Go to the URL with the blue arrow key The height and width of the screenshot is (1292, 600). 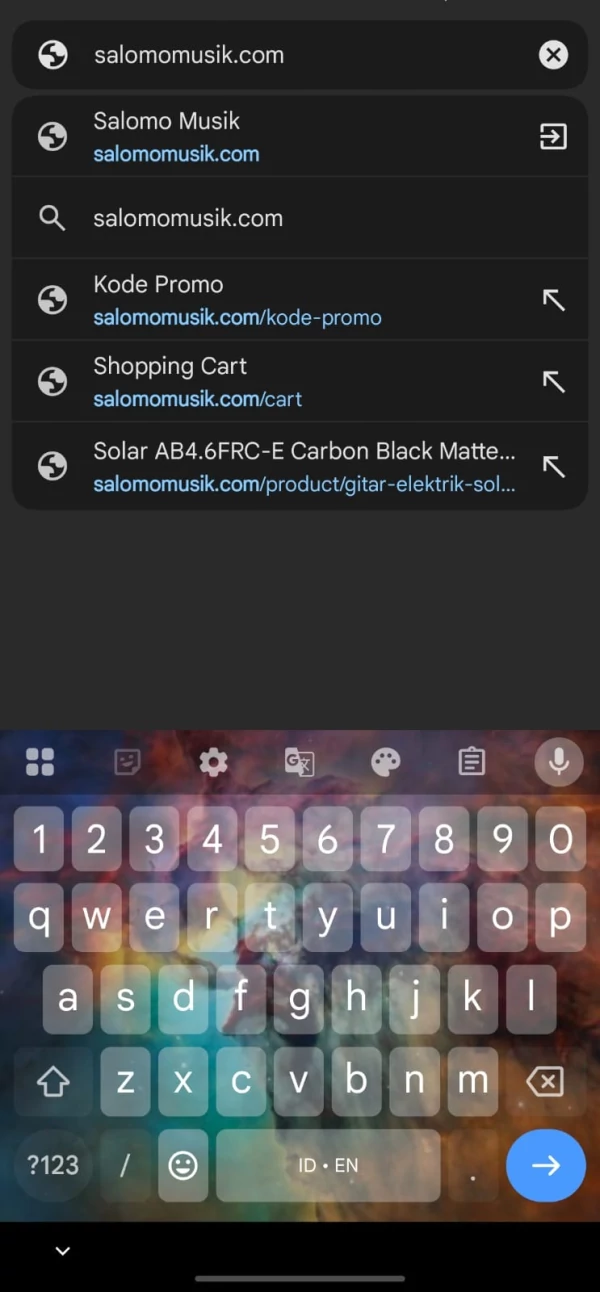point(545,1166)
